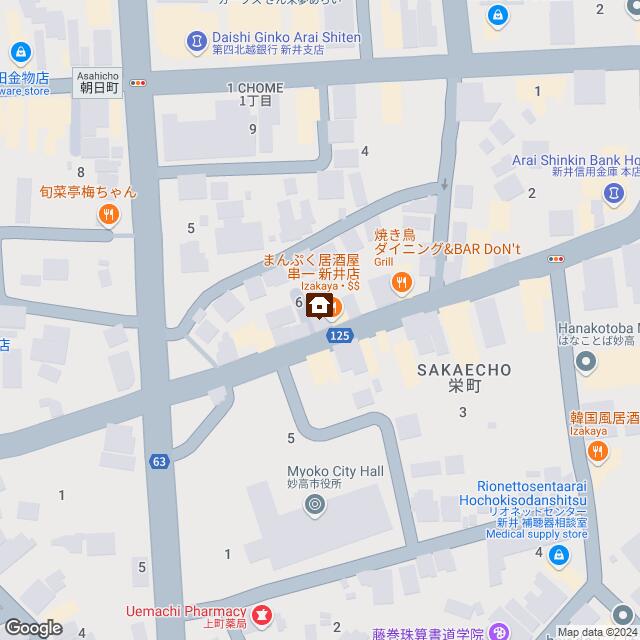Image resolution: width=640 pixels, height=640 pixels.
Task: Open the 焼き鳥ダイニング&BAR DoN't restaurant pin
Action: (402, 282)
